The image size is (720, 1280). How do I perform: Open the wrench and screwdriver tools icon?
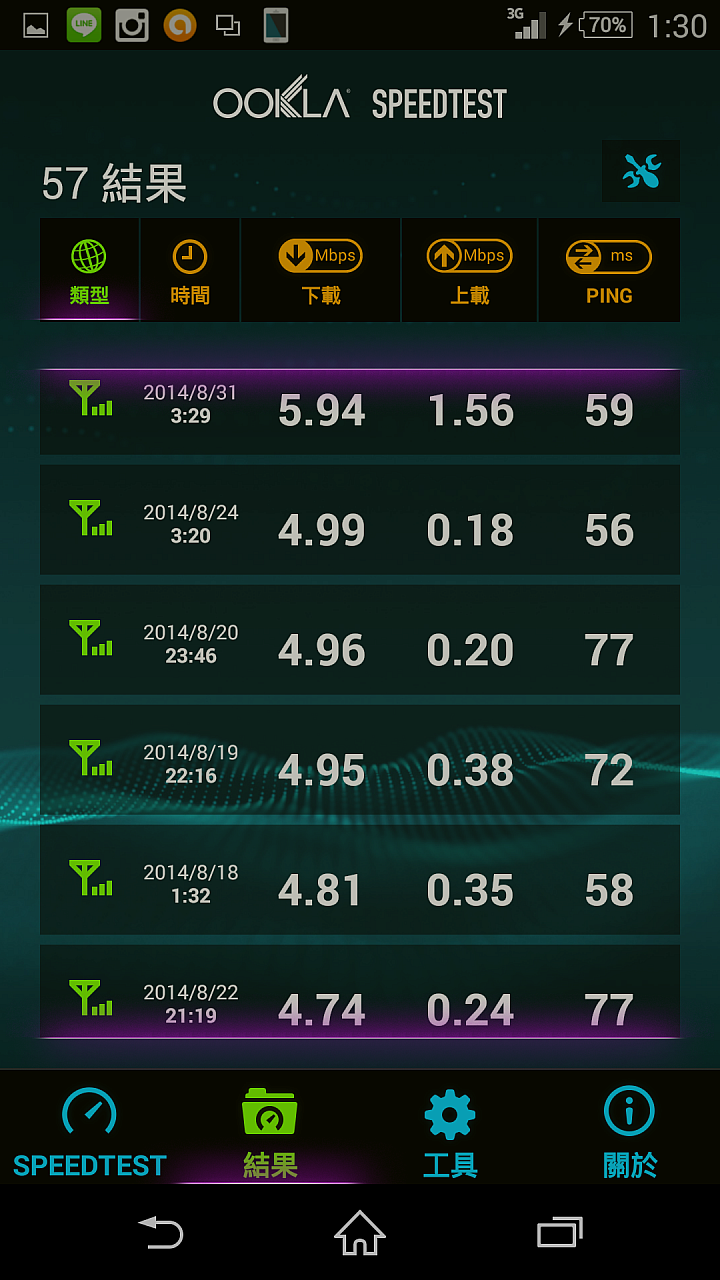[641, 172]
